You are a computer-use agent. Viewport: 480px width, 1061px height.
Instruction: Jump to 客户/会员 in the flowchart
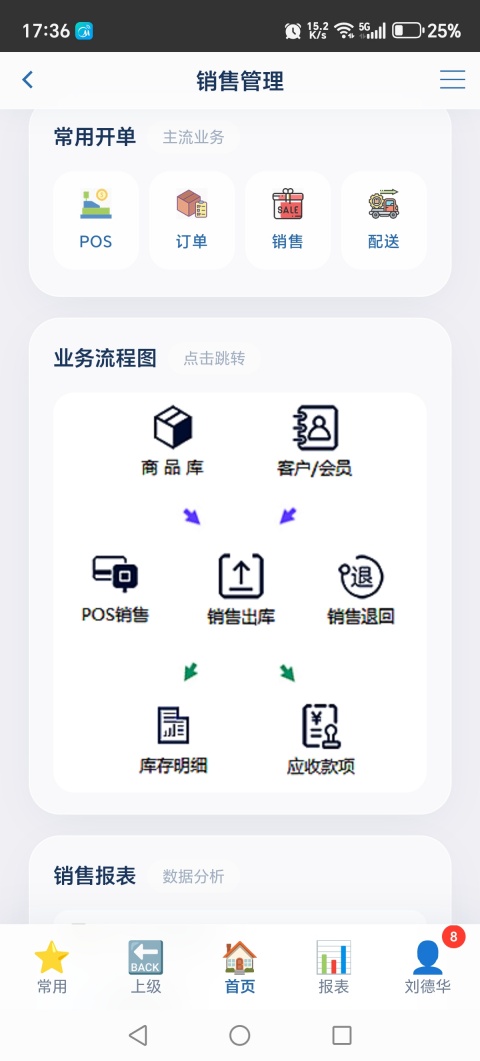[315, 441]
